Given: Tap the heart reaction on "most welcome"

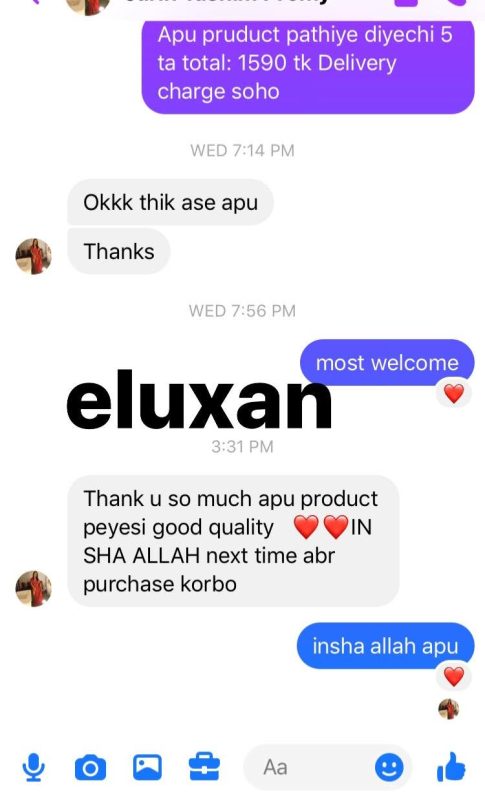Looking at the screenshot, I should 453,393.
